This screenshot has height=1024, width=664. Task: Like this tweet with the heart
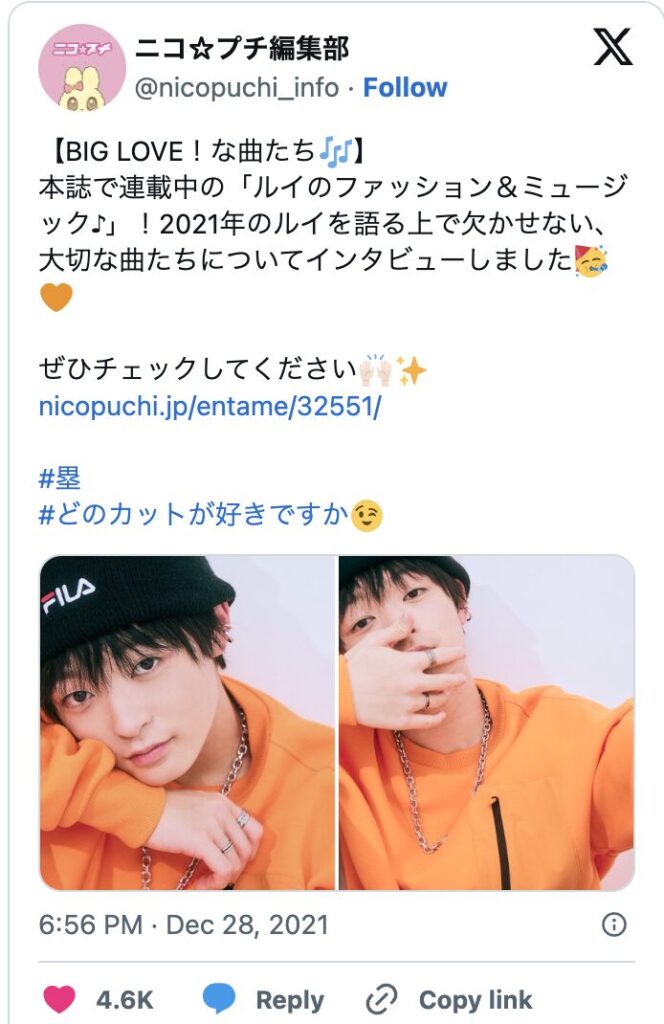[58, 999]
